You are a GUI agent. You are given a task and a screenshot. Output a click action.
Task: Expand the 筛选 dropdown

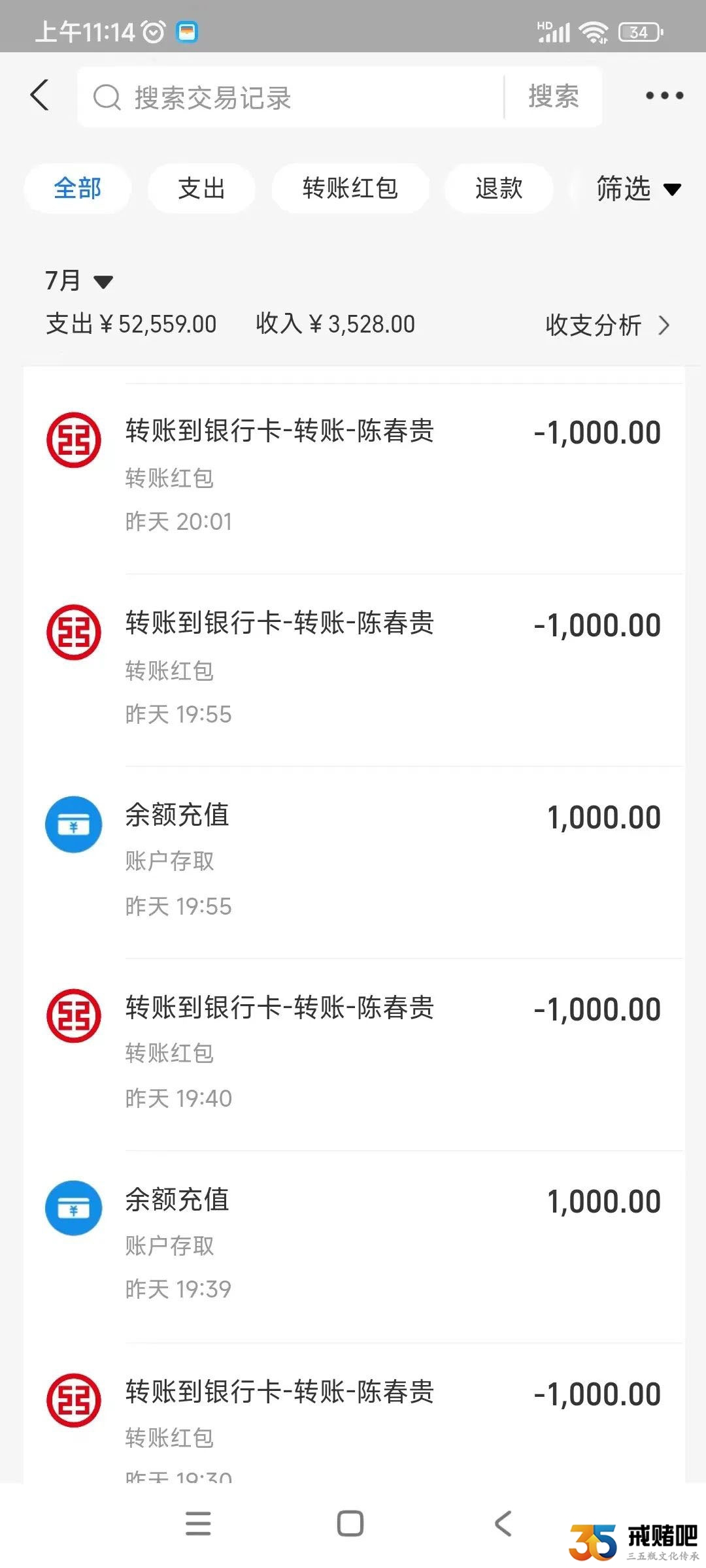[638, 189]
